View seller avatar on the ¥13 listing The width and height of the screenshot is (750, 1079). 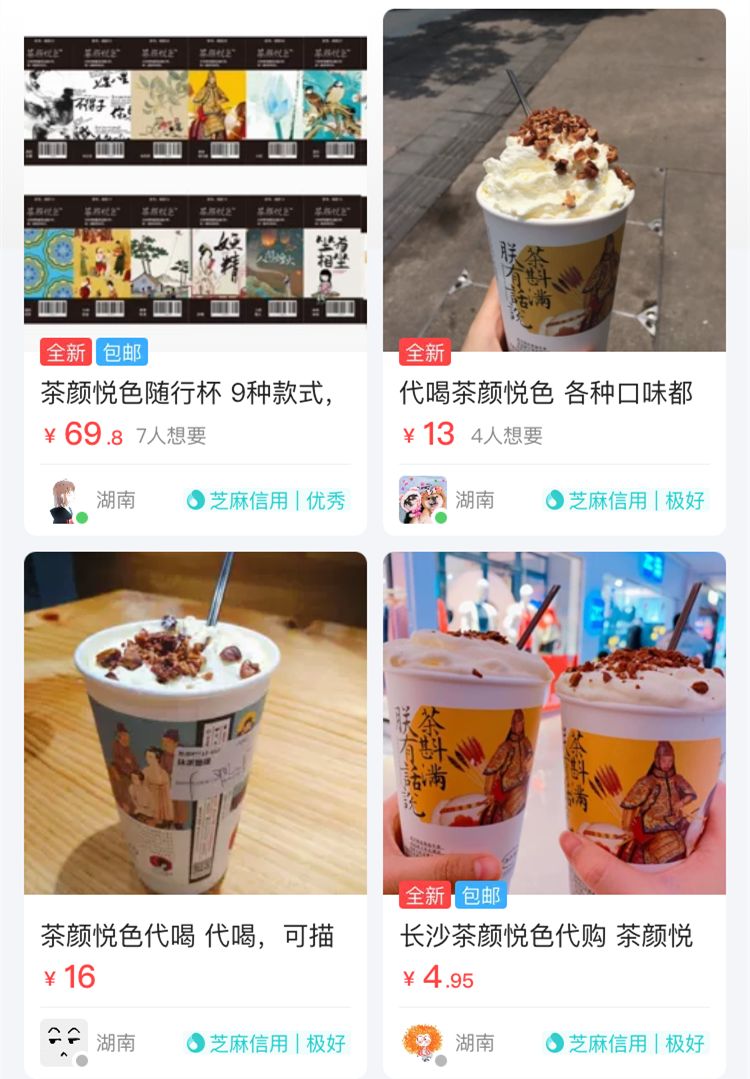tap(422, 500)
